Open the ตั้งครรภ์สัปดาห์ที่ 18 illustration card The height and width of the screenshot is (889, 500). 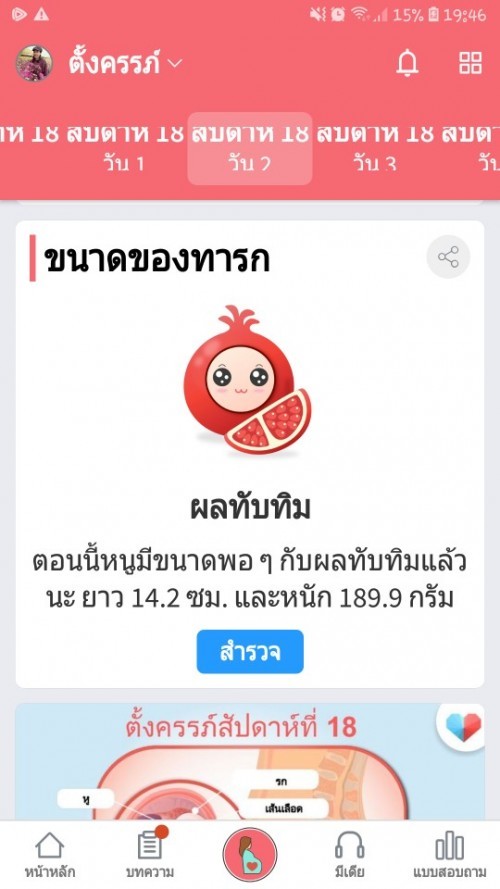tap(249, 761)
